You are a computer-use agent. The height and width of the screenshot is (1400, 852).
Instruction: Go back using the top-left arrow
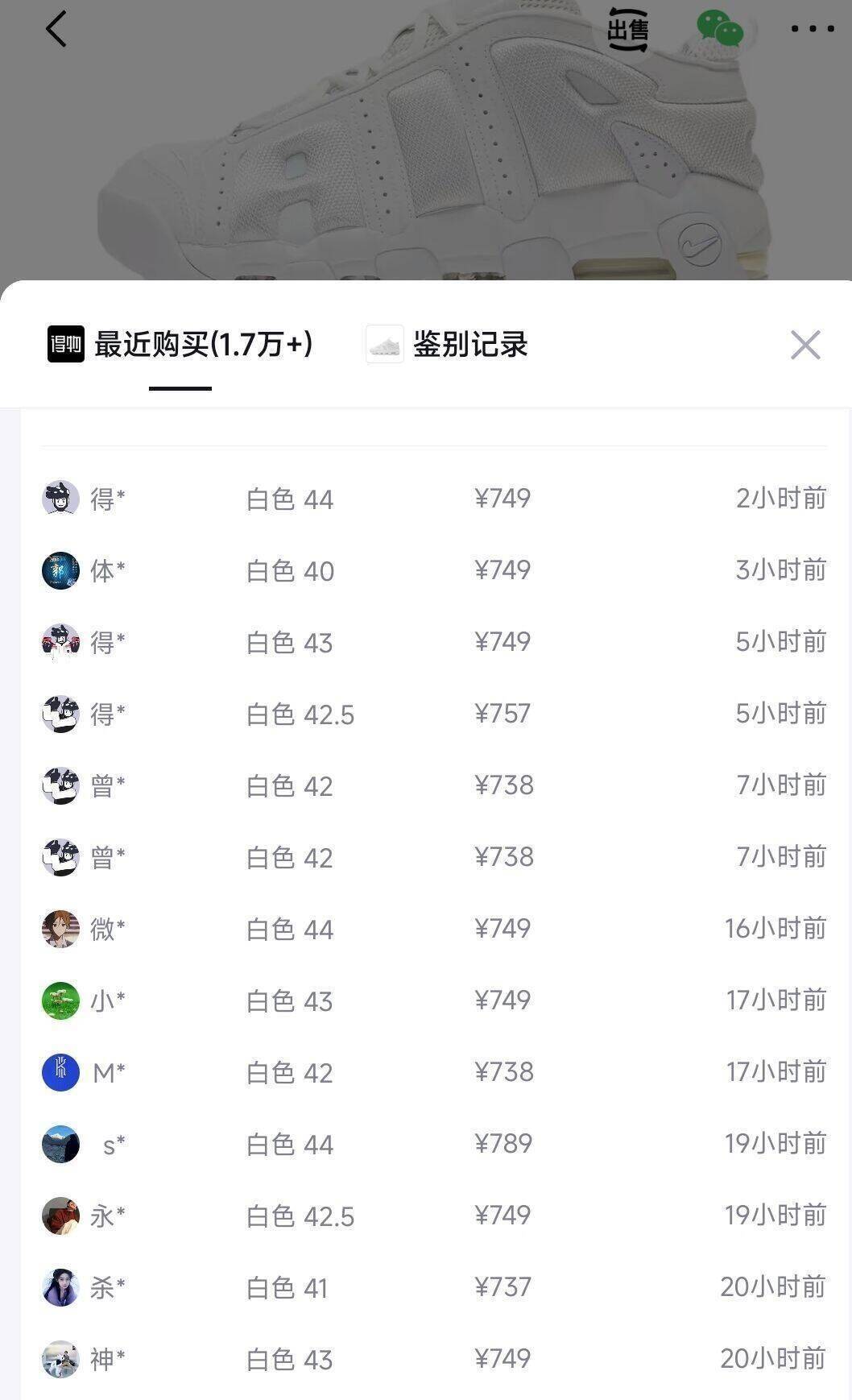point(56,30)
